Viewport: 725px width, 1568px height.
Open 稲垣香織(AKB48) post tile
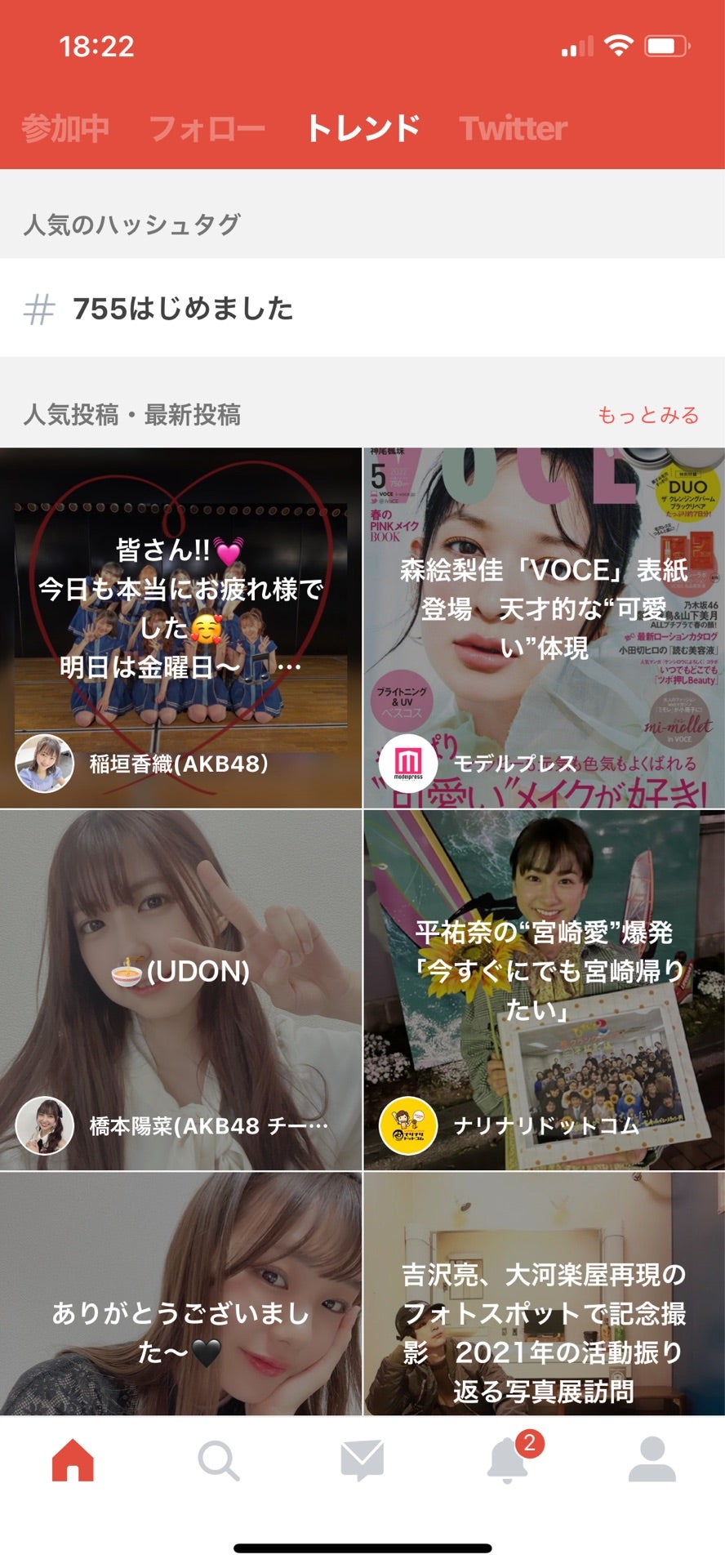coord(180,627)
